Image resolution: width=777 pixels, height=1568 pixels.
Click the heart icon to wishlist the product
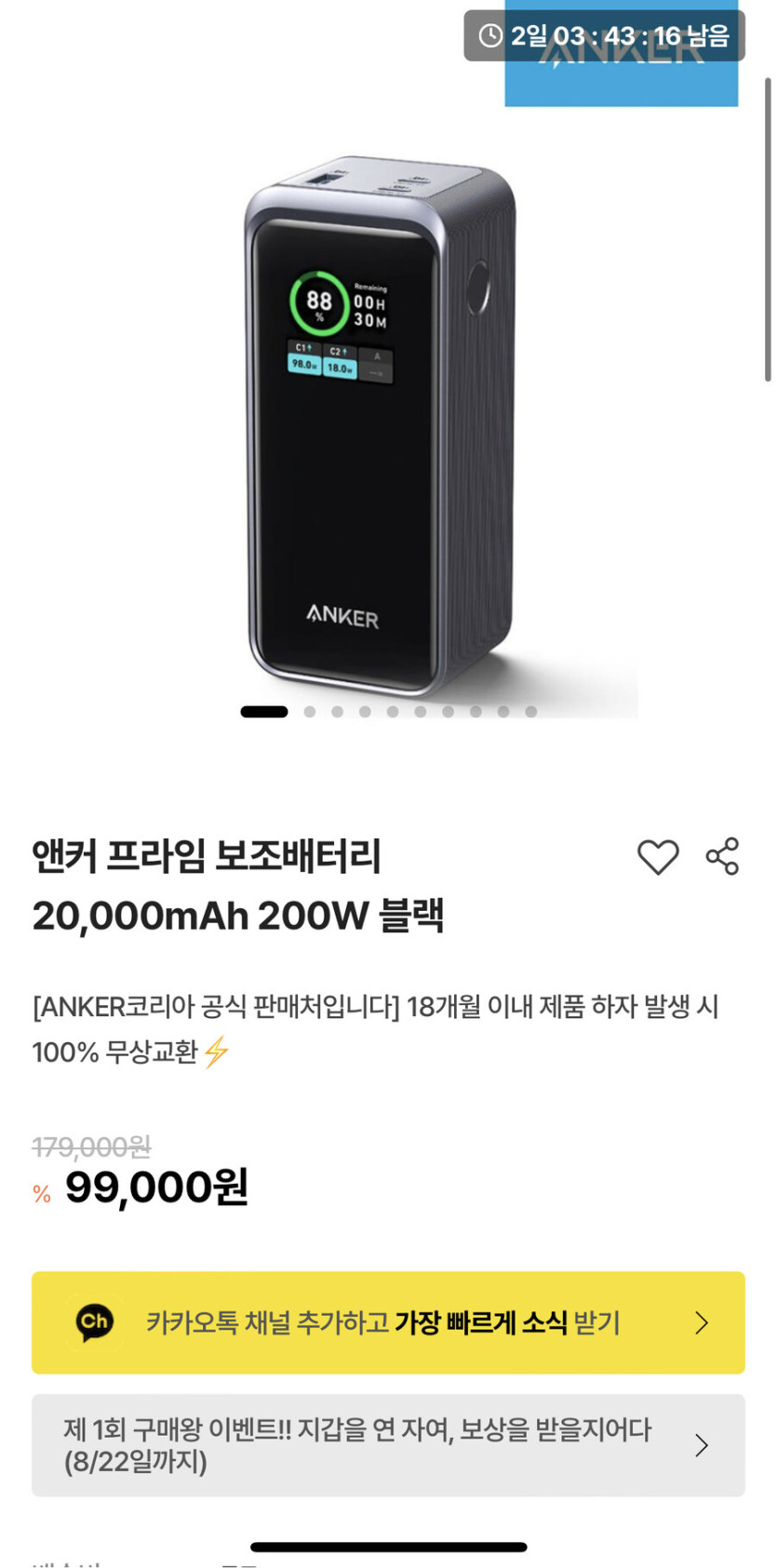click(659, 856)
